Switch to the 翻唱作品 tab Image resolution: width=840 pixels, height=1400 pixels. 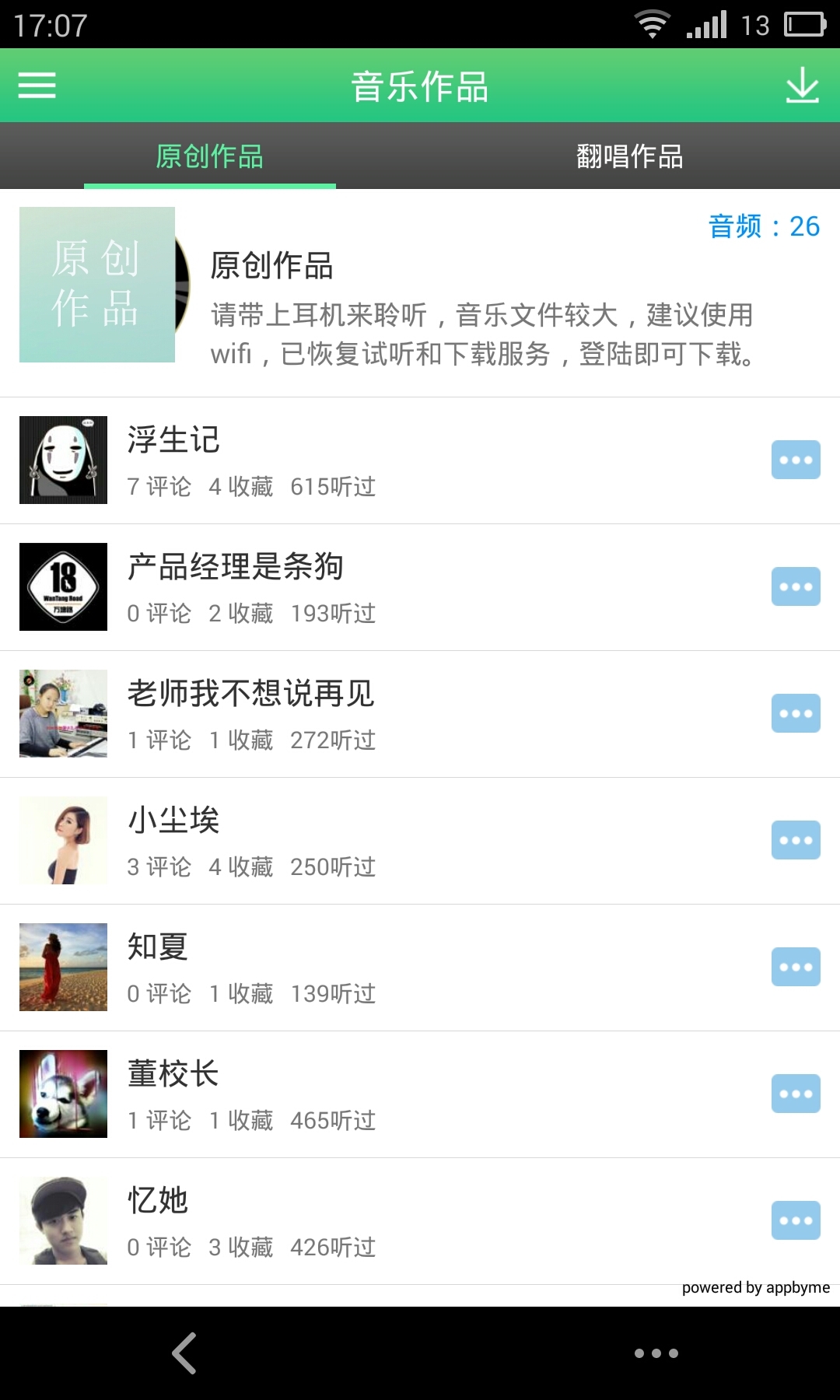pos(630,156)
